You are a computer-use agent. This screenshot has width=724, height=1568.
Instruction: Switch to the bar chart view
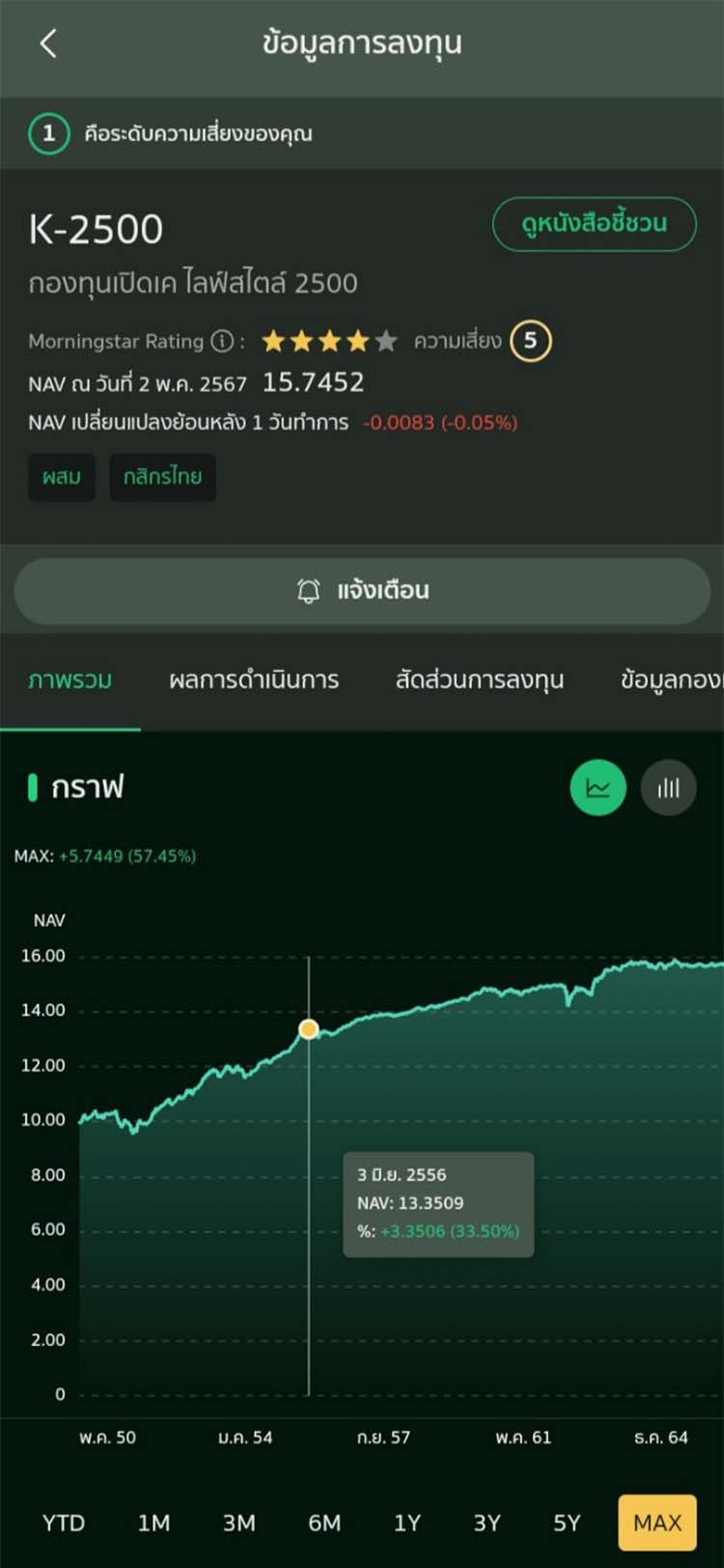(x=668, y=788)
